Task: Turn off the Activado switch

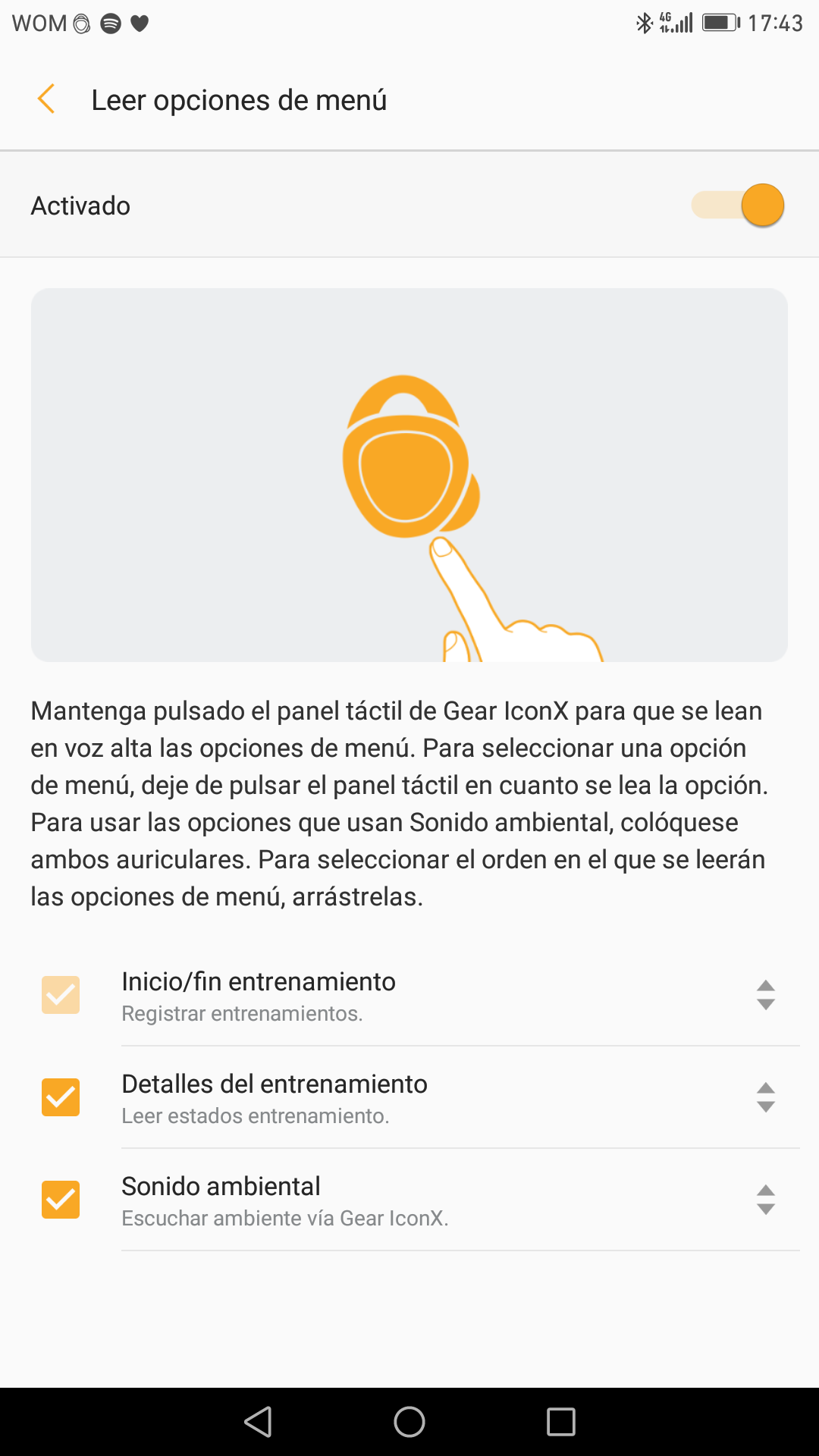Action: click(738, 206)
